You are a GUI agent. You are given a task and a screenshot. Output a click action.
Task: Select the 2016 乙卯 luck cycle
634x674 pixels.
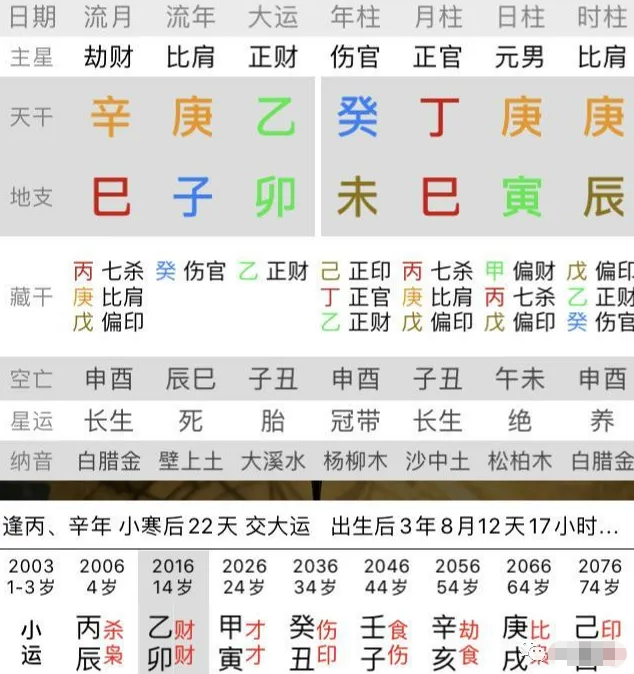pos(173,612)
